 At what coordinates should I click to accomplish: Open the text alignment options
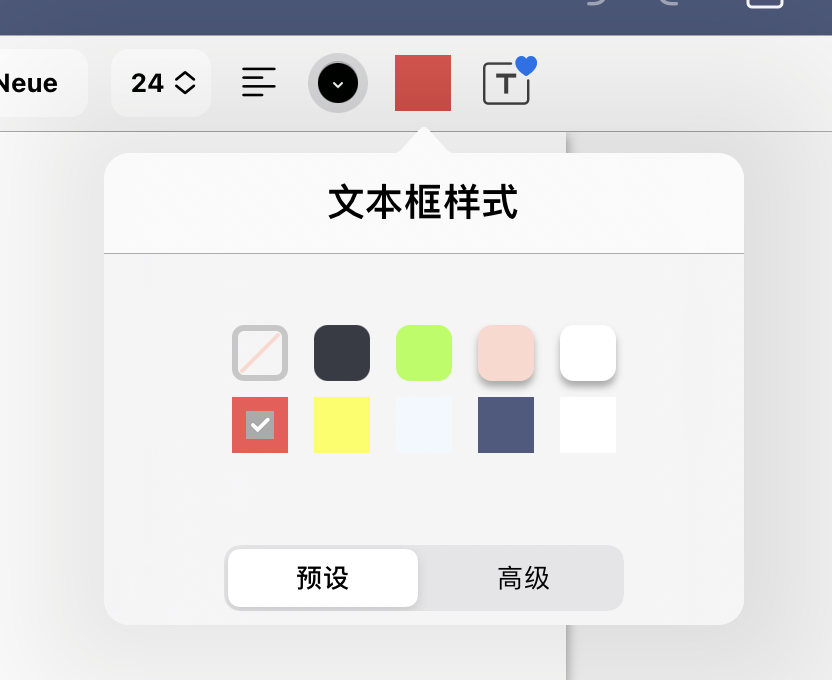coord(259,83)
